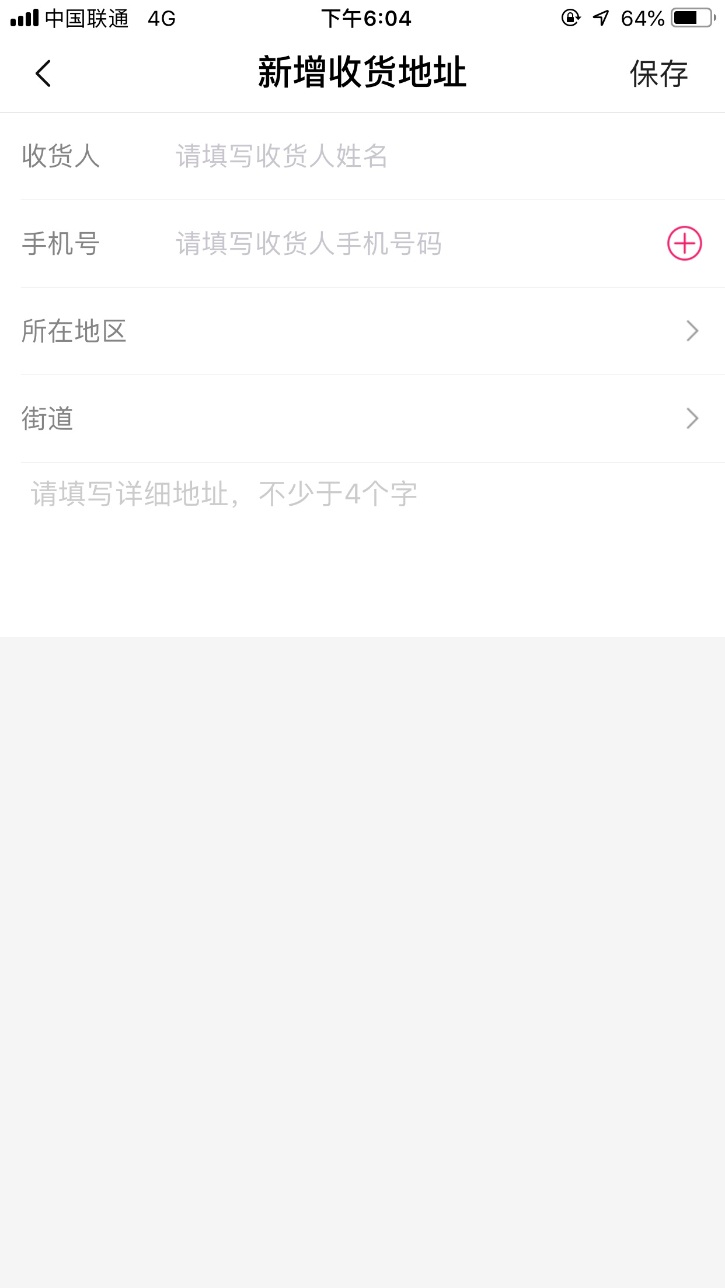Screen dimensions: 725x1288
Task: Click the 收货人 field label
Action: [x=61, y=156]
